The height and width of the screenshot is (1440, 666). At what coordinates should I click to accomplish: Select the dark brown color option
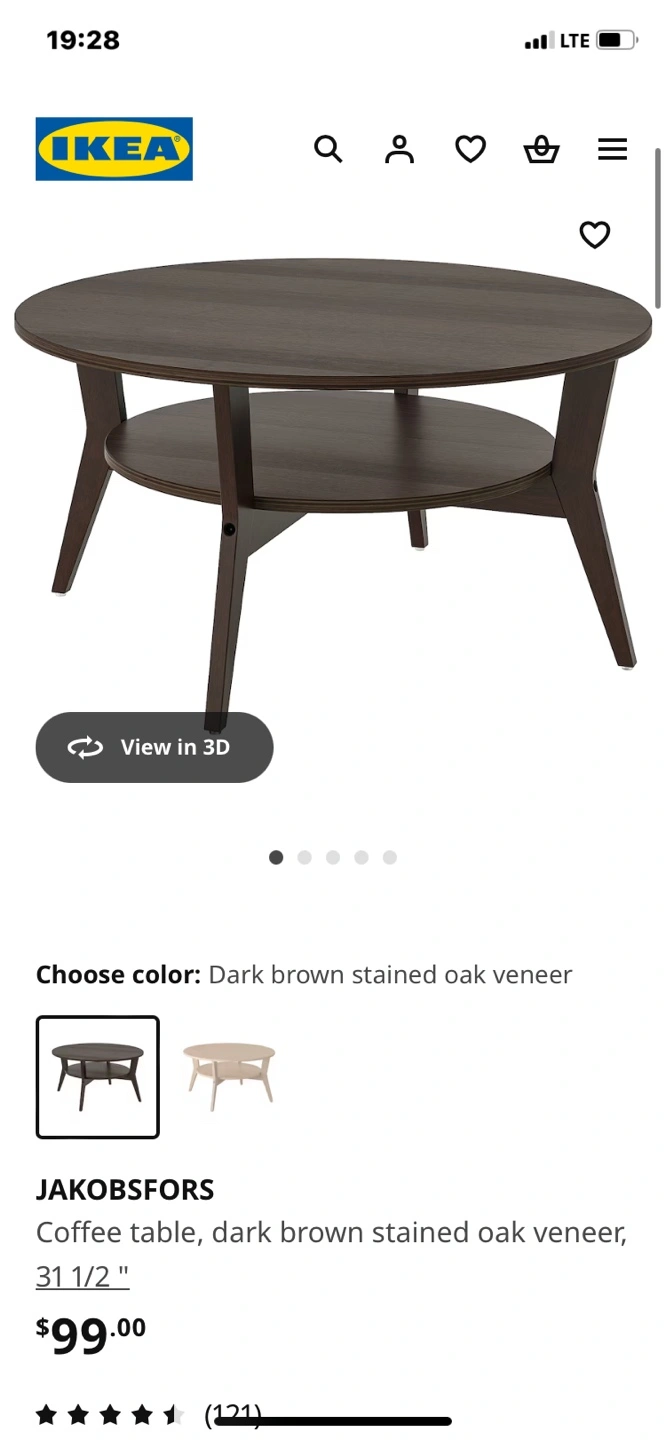point(98,1077)
